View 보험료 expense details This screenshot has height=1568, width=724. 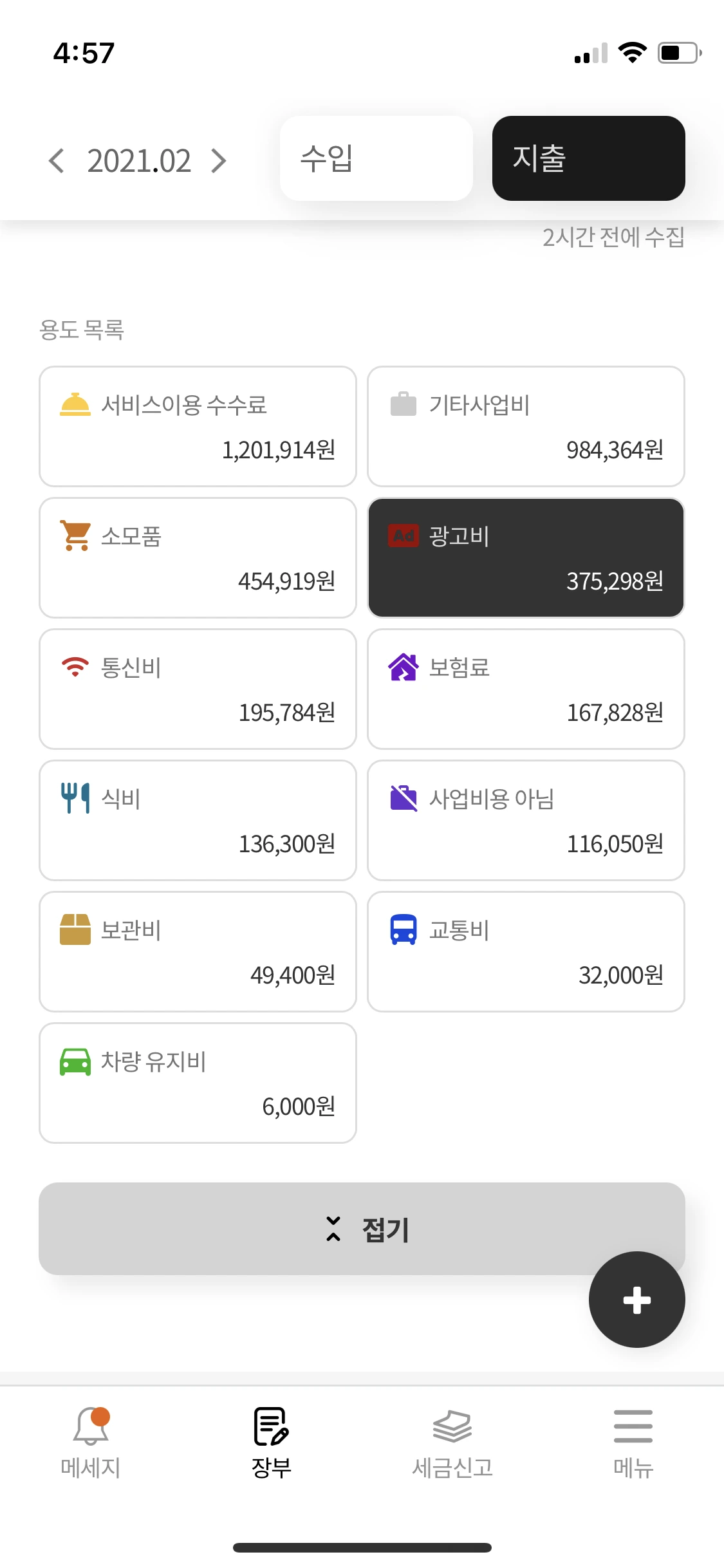(x=526, y=689)
